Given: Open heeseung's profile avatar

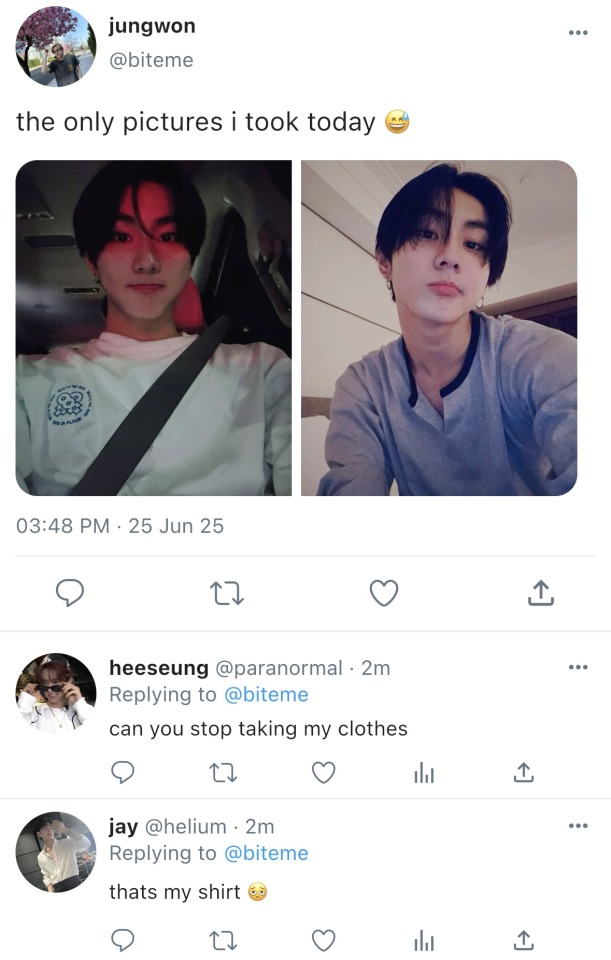Looking at the screenshot, I should (x=55, y=692).
